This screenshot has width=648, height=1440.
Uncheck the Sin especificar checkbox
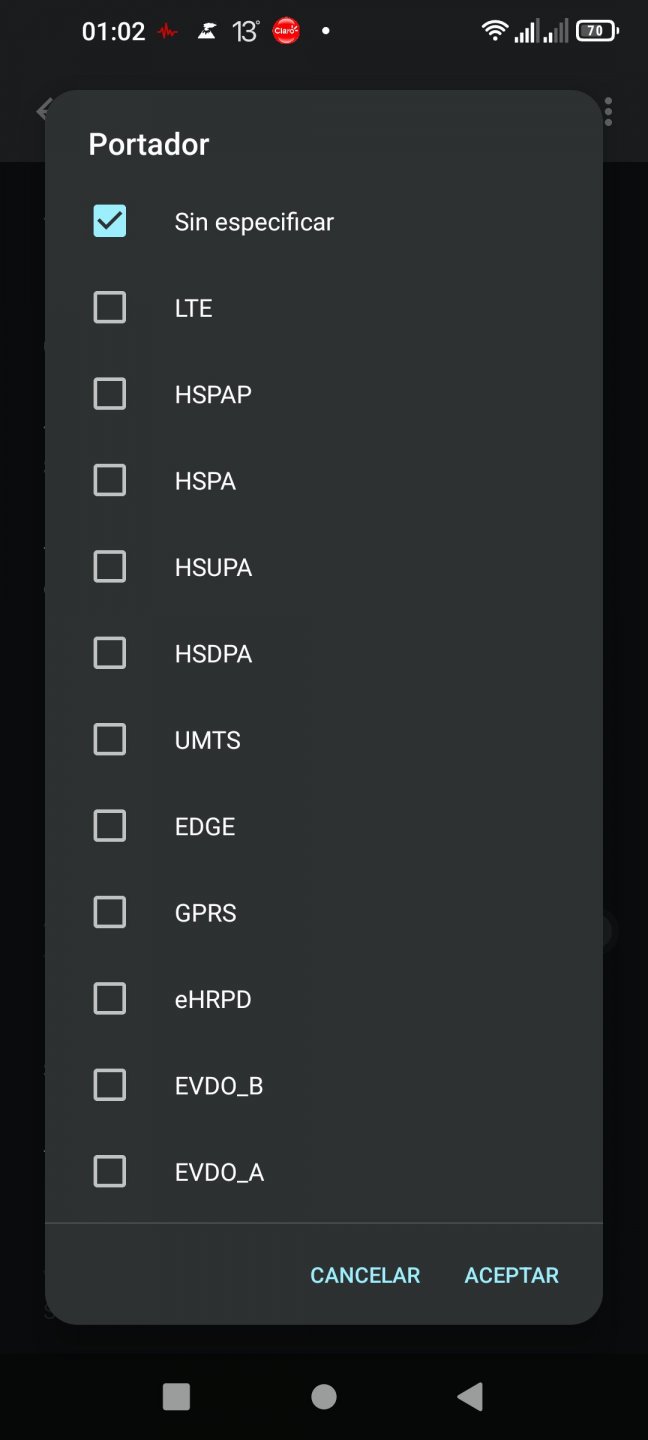click(110, 221)
